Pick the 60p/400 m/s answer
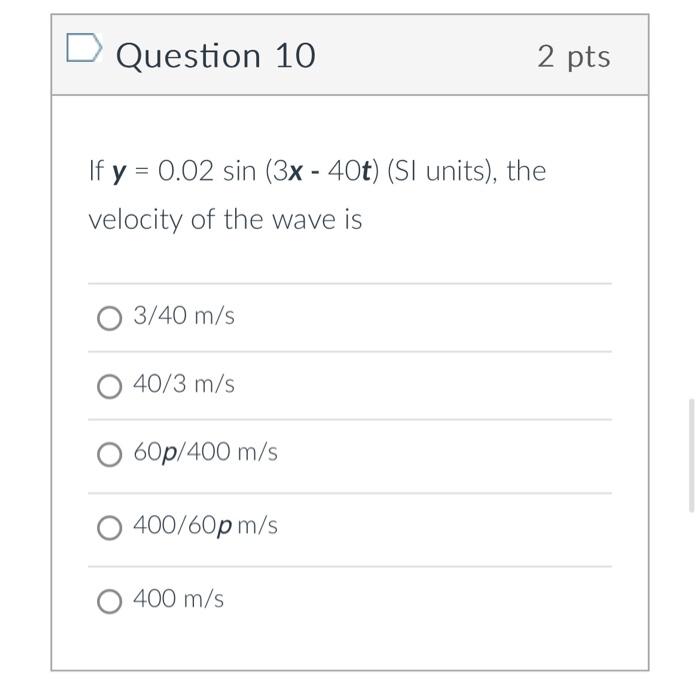700x681 pixels. [109, 455]
